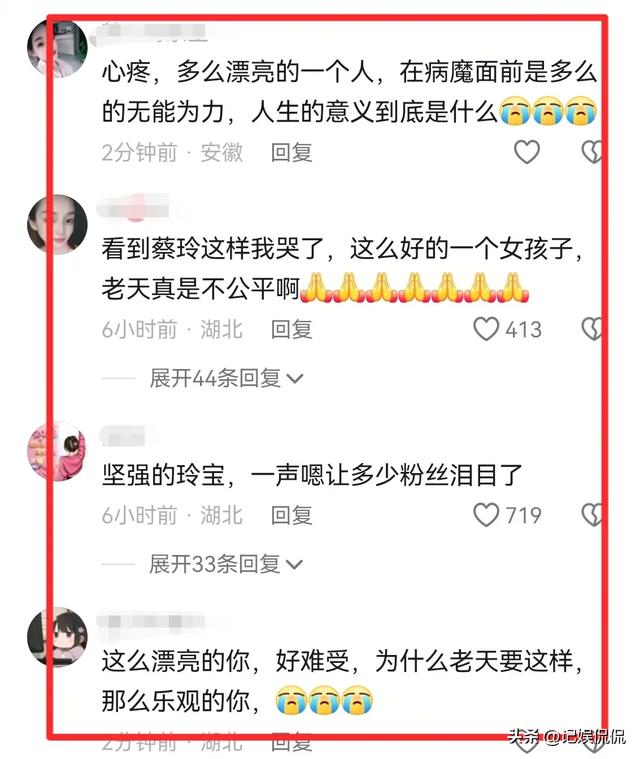Like the comment with 413 likes
Screen dimensions: 640x759
point(486,329)
